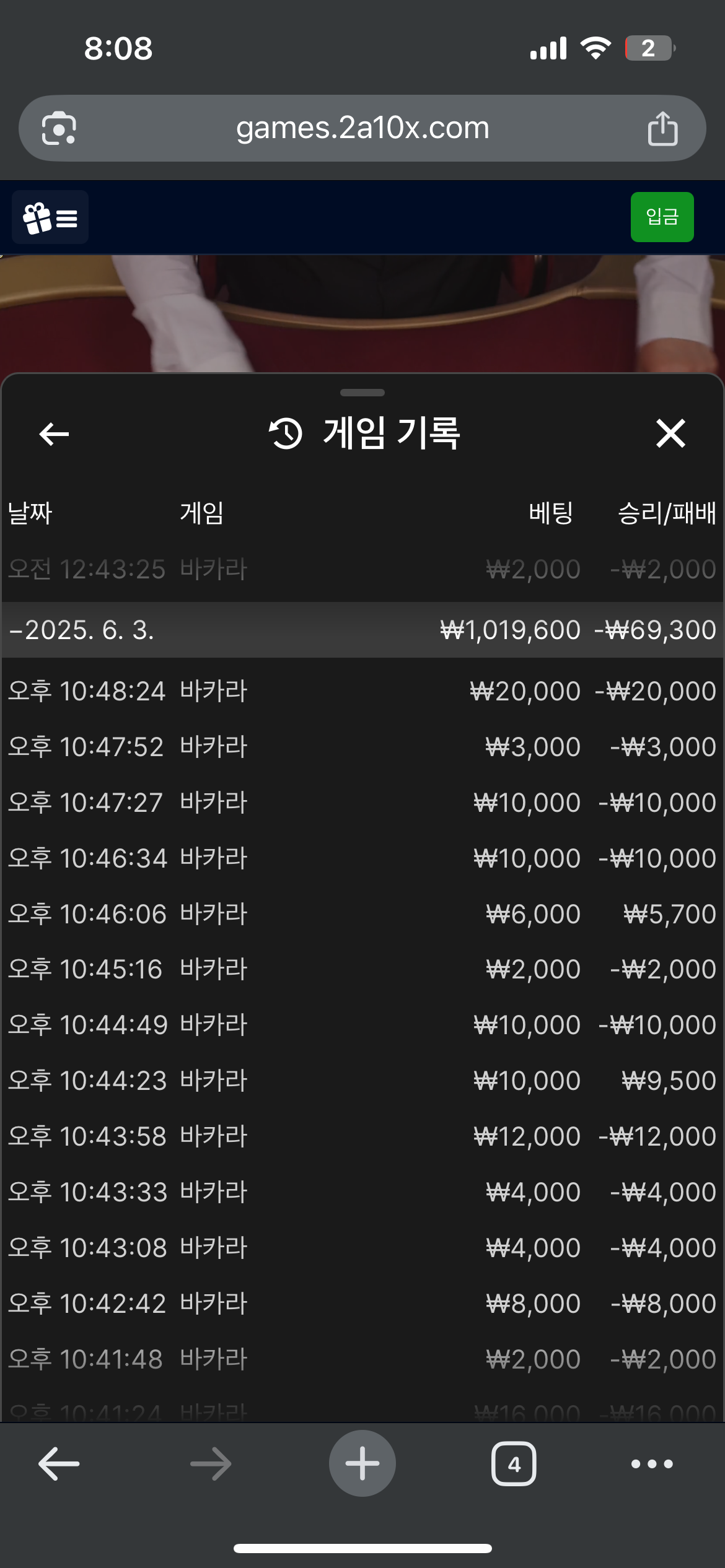The width and height of the screenshot is (725, 1568).
Task: Open the camera search icon in the address bar
Action: point(59,129)
